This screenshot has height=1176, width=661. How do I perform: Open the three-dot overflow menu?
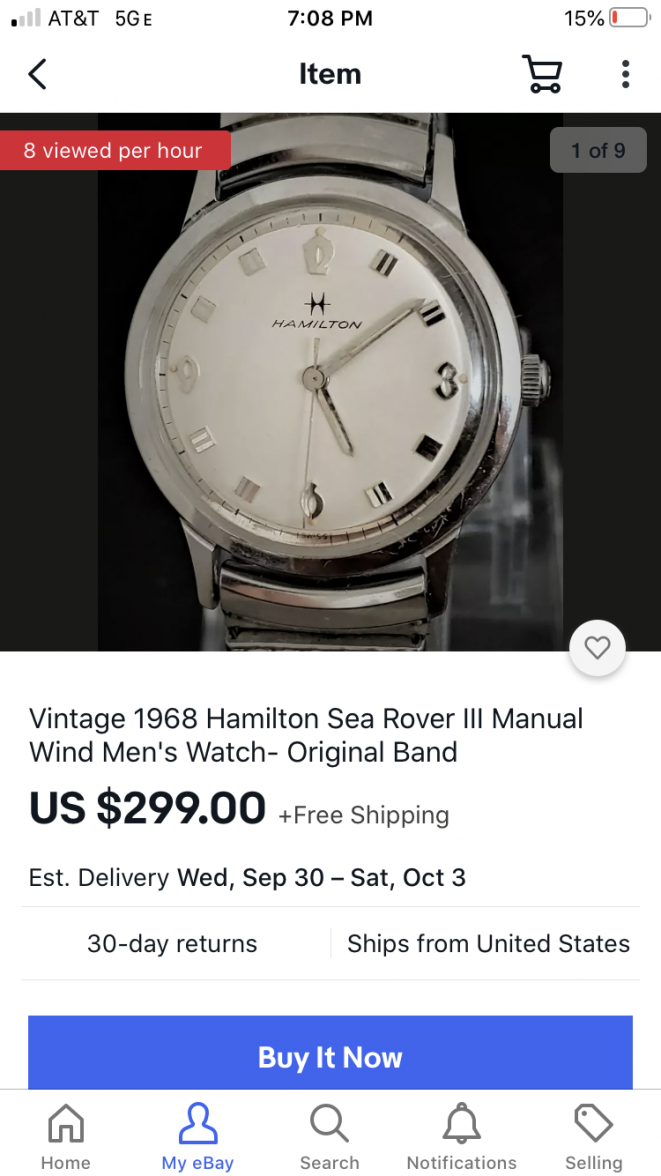(x=625, y=74)
